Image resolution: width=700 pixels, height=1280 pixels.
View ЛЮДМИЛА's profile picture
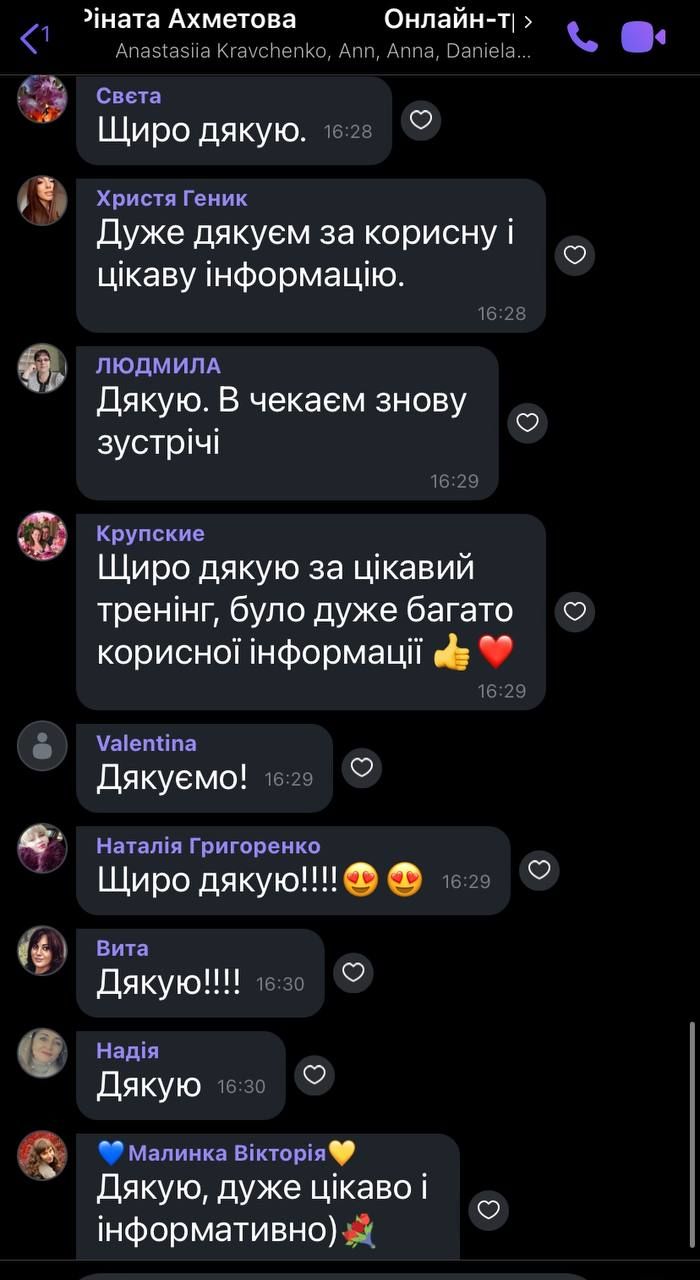43,369
